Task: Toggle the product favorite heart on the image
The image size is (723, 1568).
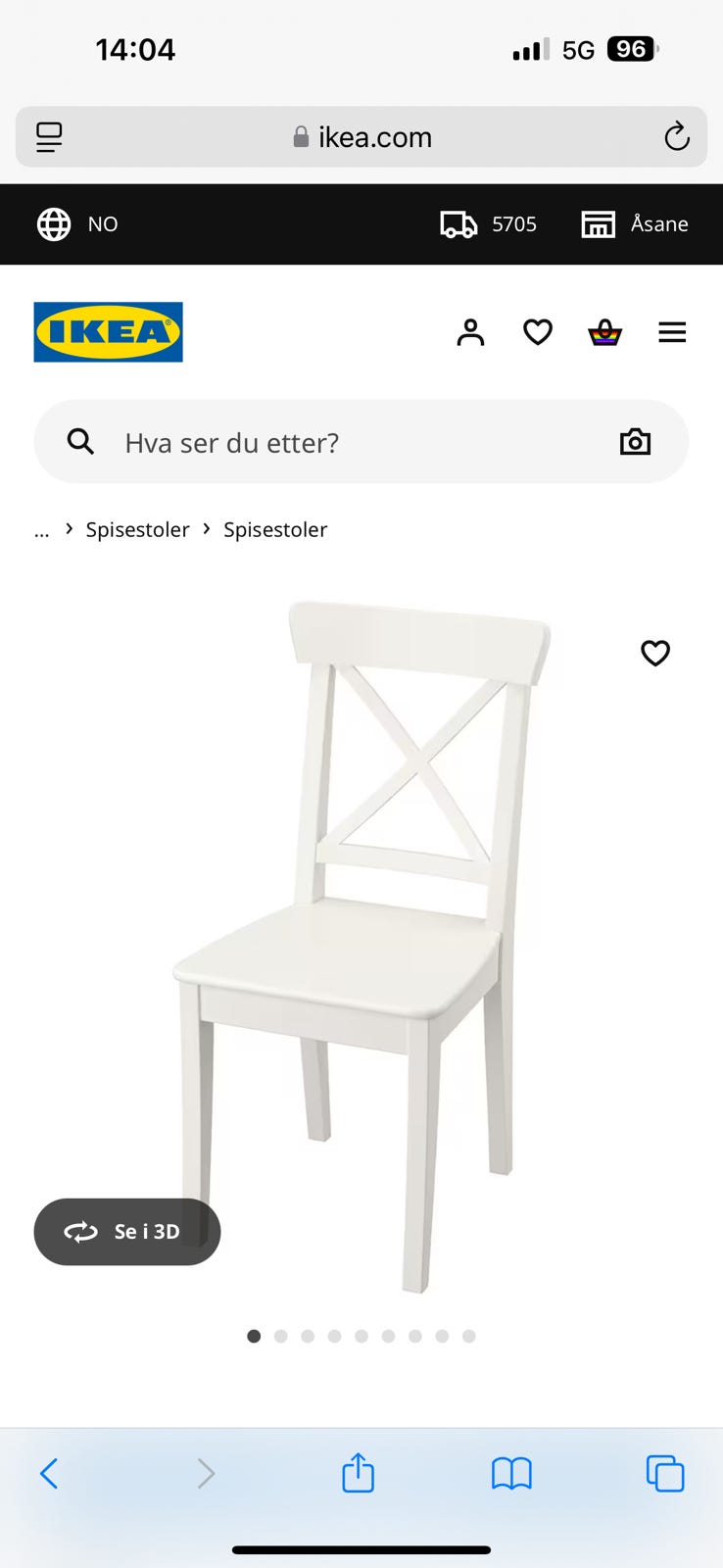Action: 654,653
